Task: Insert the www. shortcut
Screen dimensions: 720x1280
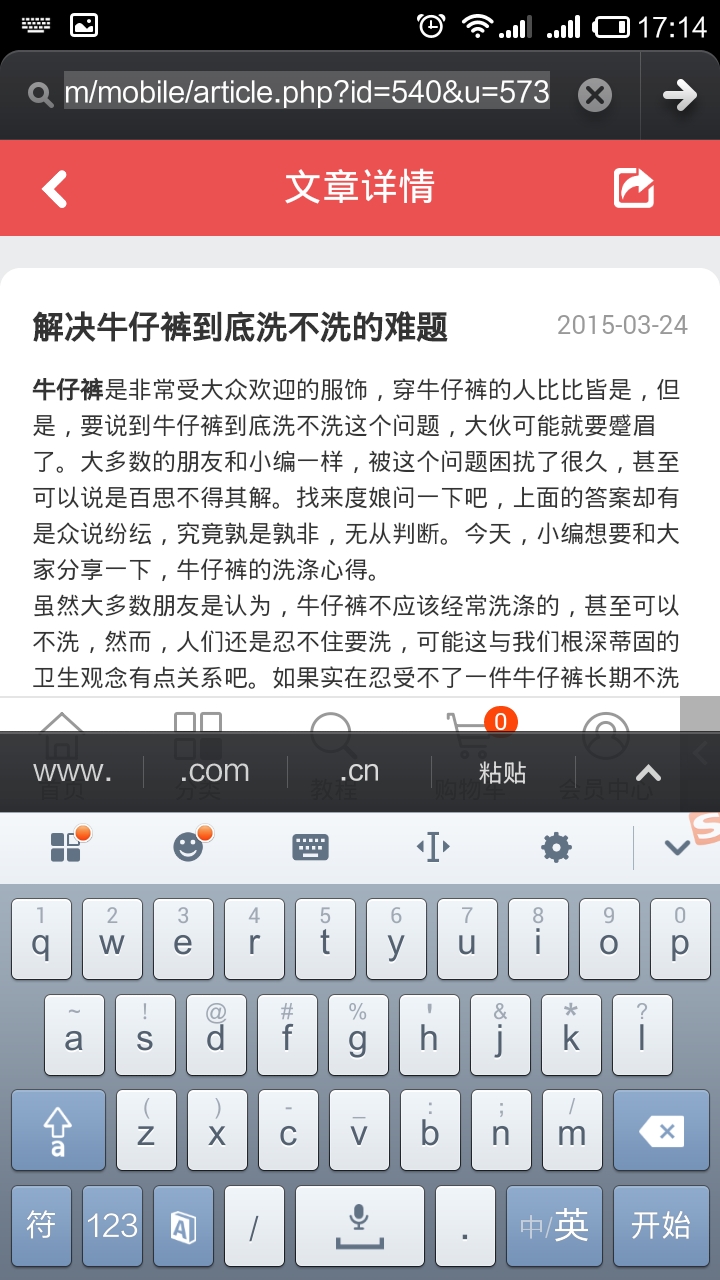Action: point(72,772)
